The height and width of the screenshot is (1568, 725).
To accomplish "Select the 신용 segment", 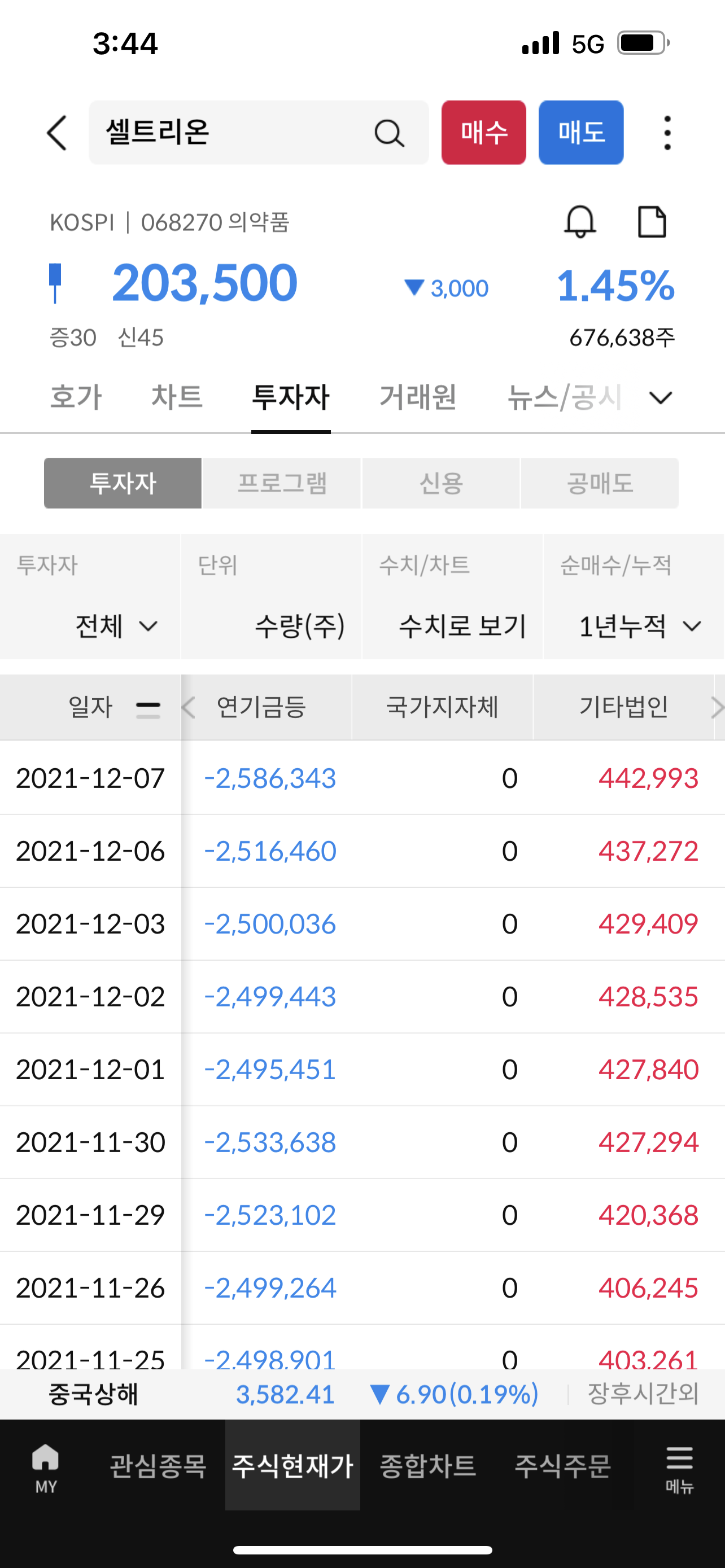I will [441, 483].
